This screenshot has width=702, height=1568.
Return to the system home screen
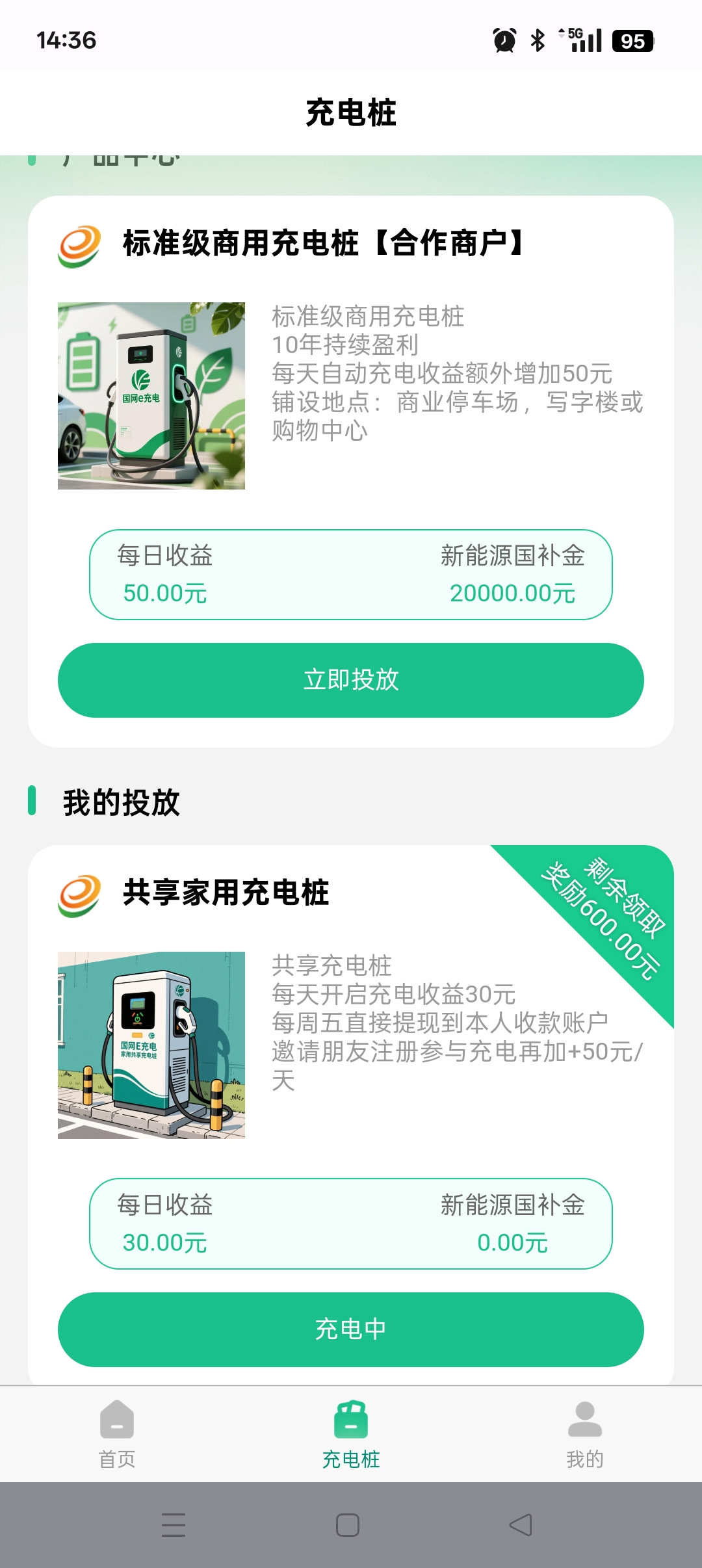tap(348, 1525)
